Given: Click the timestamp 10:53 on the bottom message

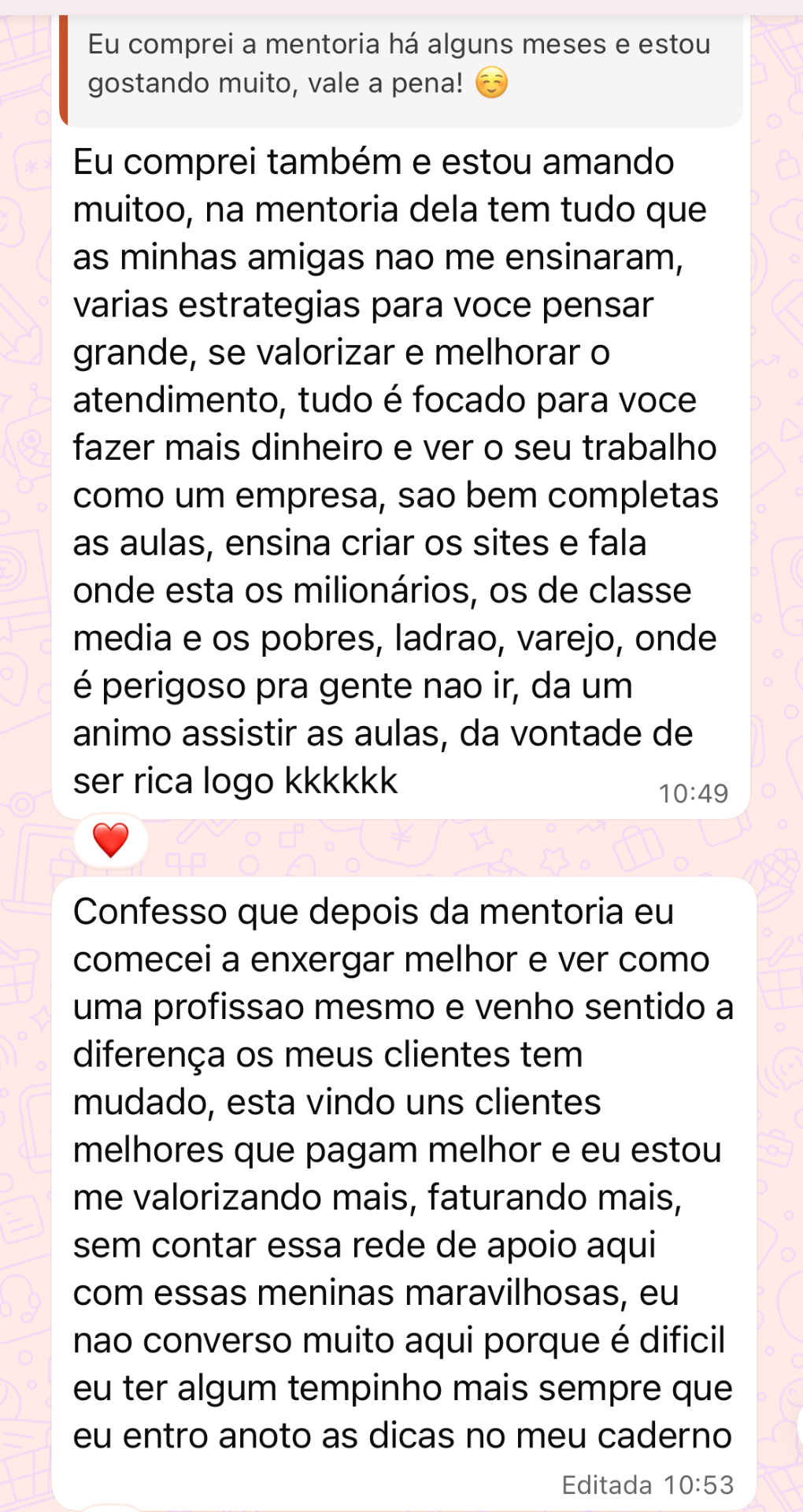Looking at the screenshot, I should coord(700,1484).
